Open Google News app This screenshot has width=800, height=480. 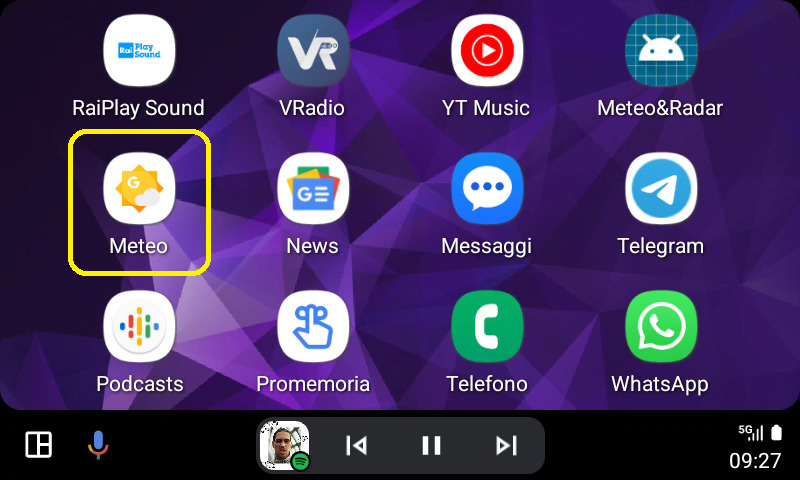313,189
